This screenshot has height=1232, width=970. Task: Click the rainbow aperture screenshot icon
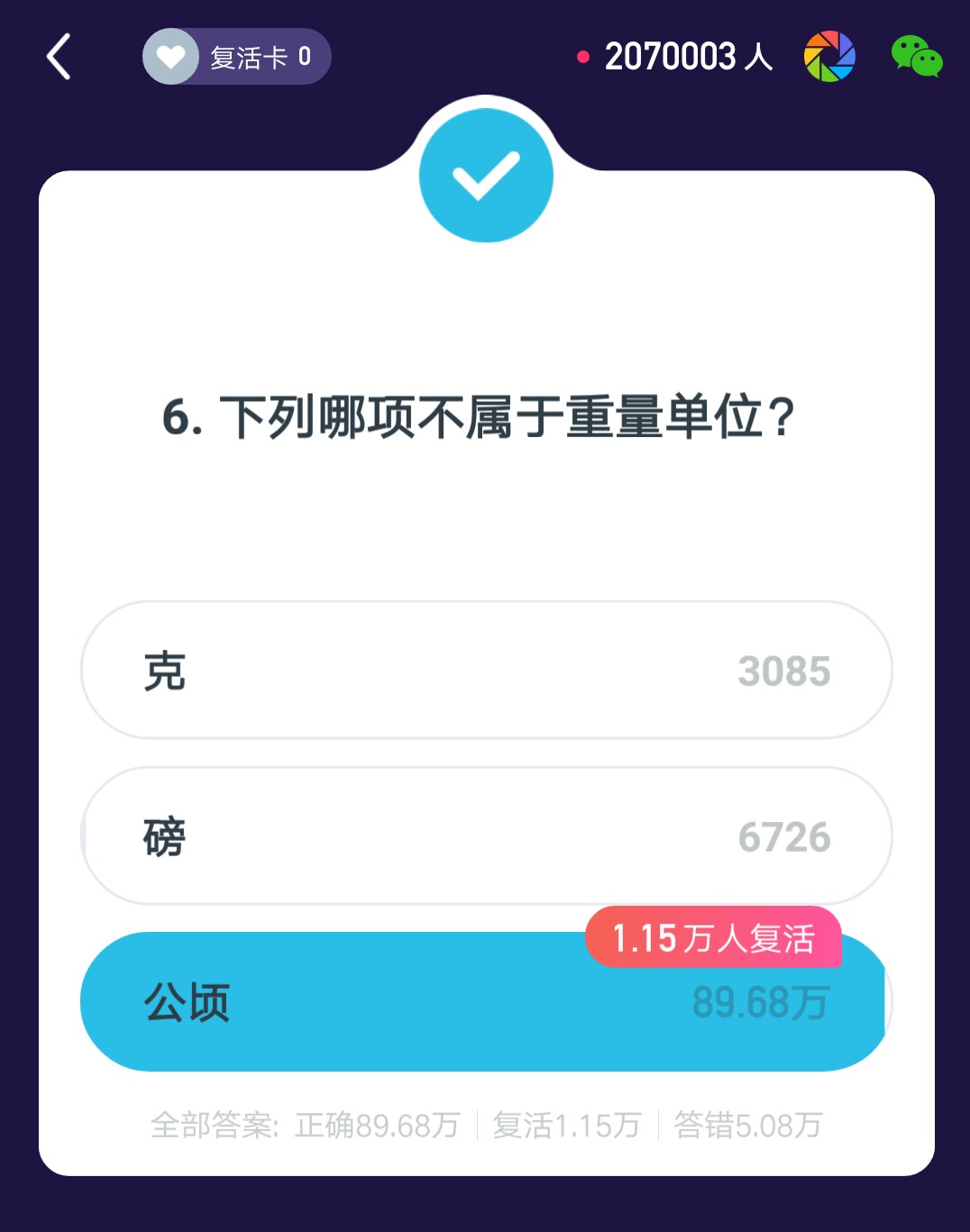(x=828, y=57)
